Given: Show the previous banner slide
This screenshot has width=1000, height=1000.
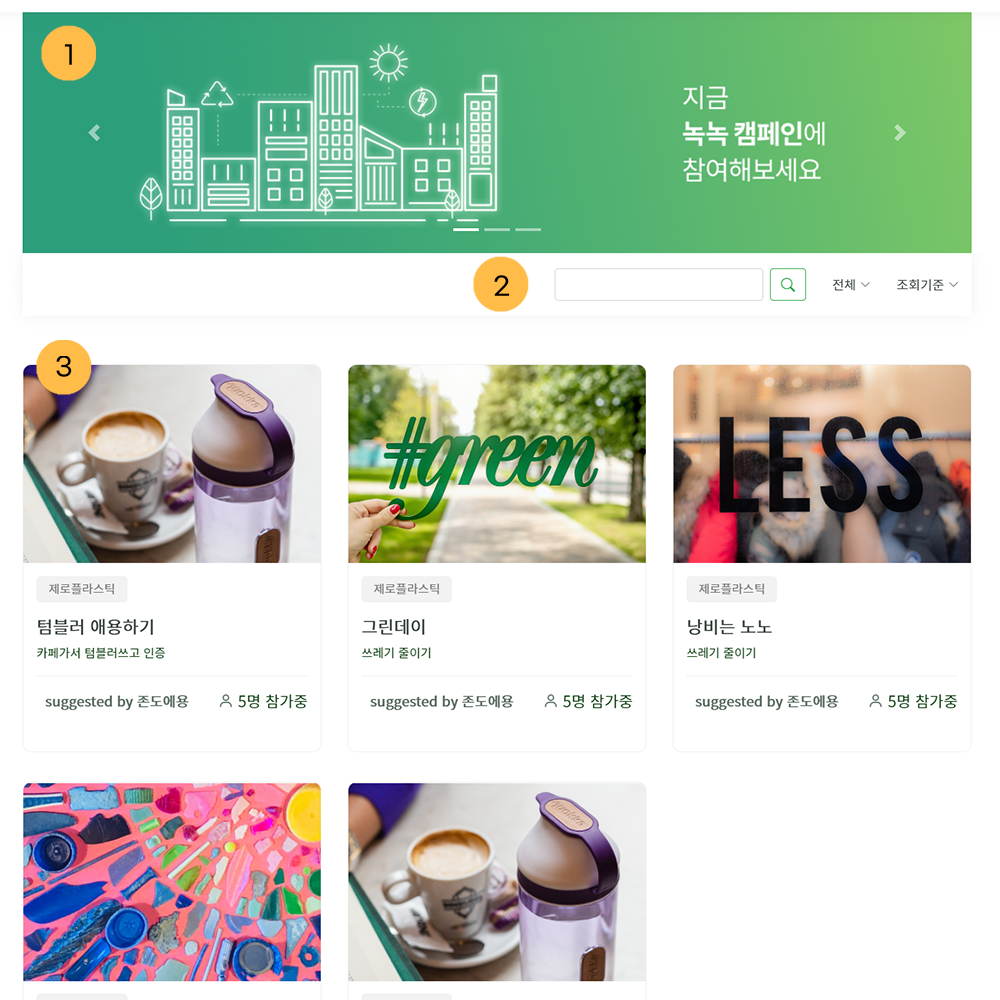Looking at the screenshot, I should click(95, 133).
